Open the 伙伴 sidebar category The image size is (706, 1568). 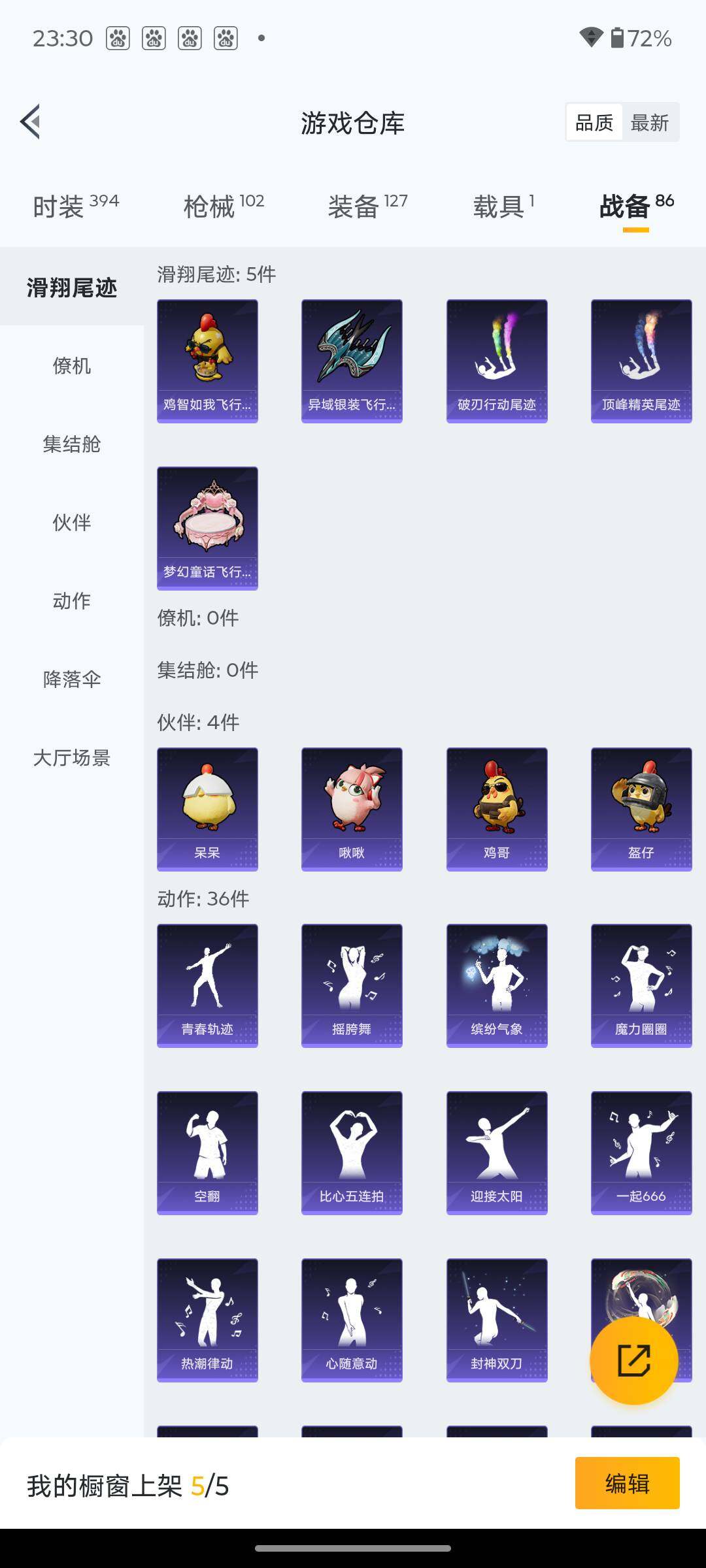pyautogui.click(x=72, y=523)
